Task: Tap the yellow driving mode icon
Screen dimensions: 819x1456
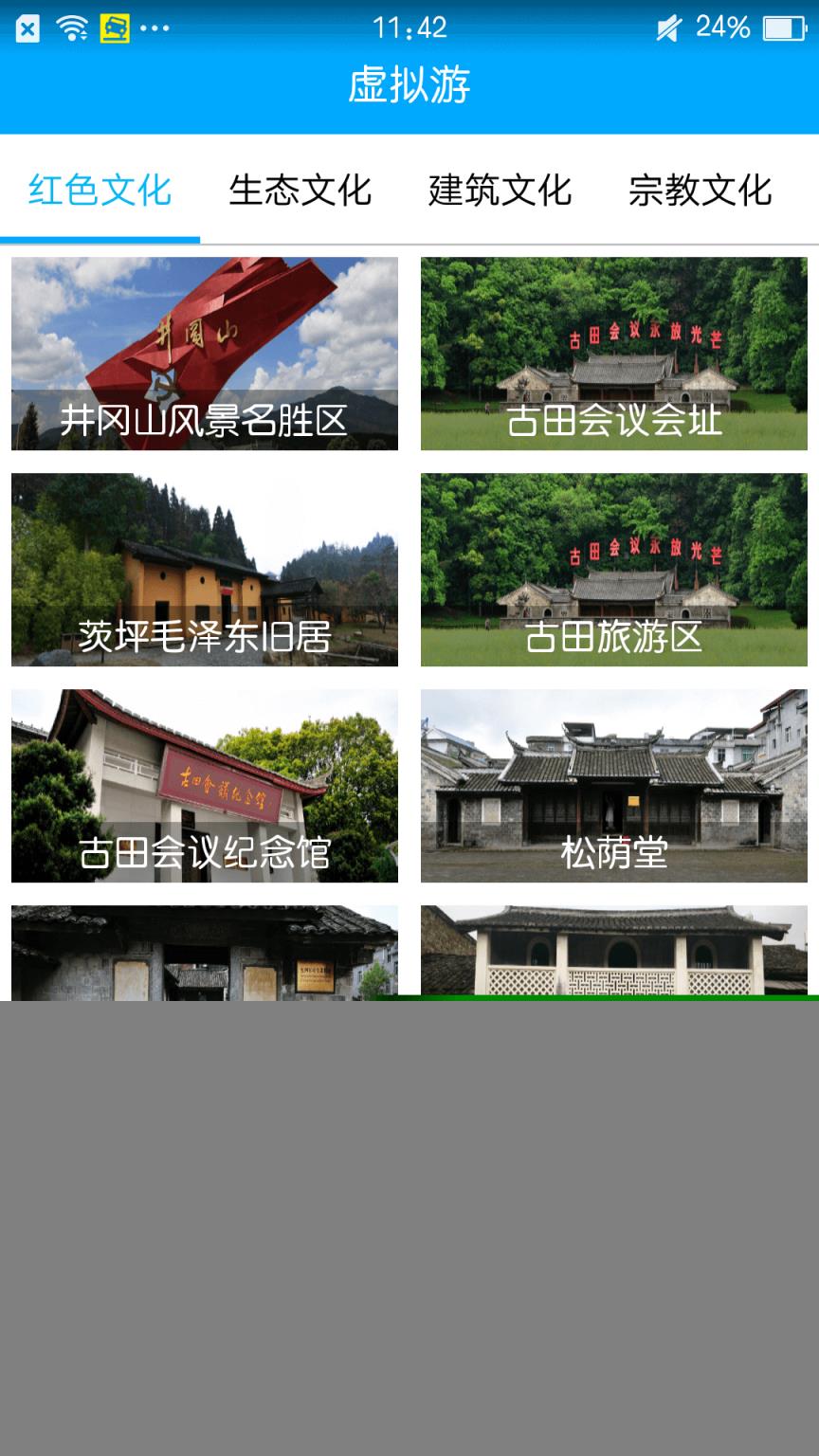Action: click(114, 27)
